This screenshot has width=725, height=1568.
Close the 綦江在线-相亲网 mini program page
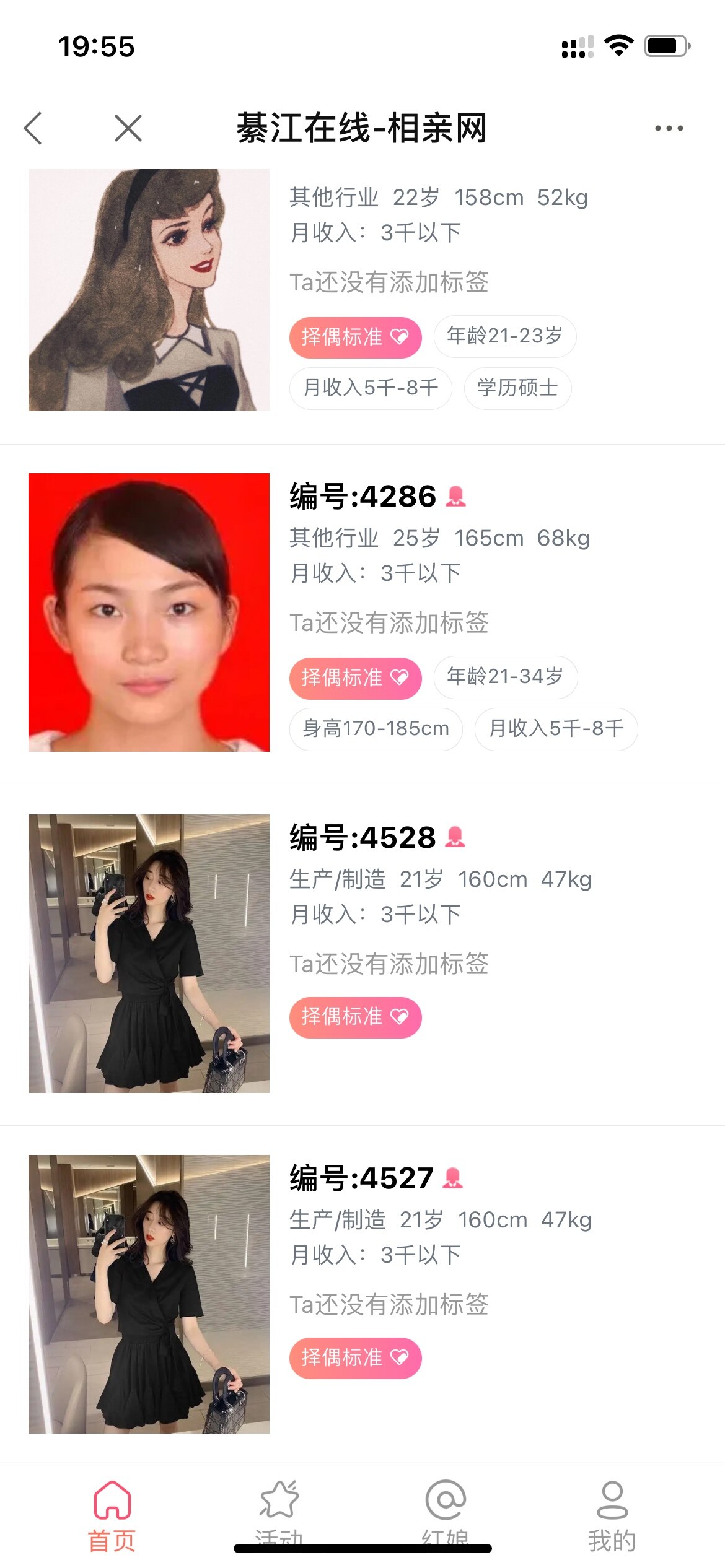128,128
